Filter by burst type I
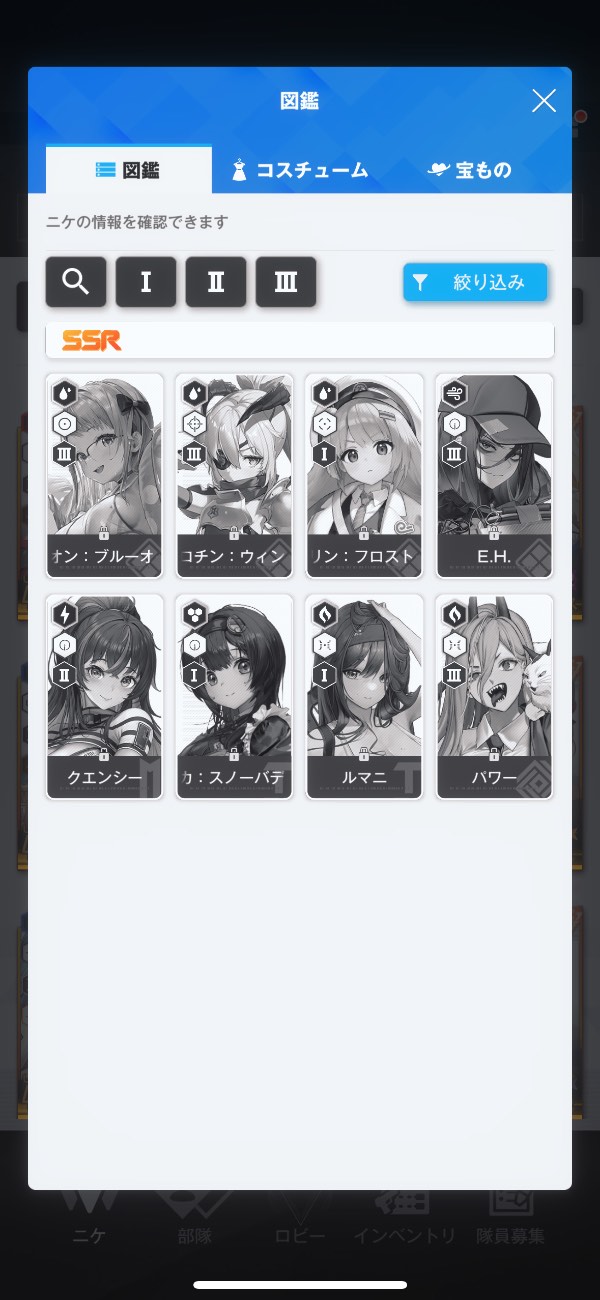The height and width of the screenshot is (1300, 600). pyautogui.click(x=146, y=282)
